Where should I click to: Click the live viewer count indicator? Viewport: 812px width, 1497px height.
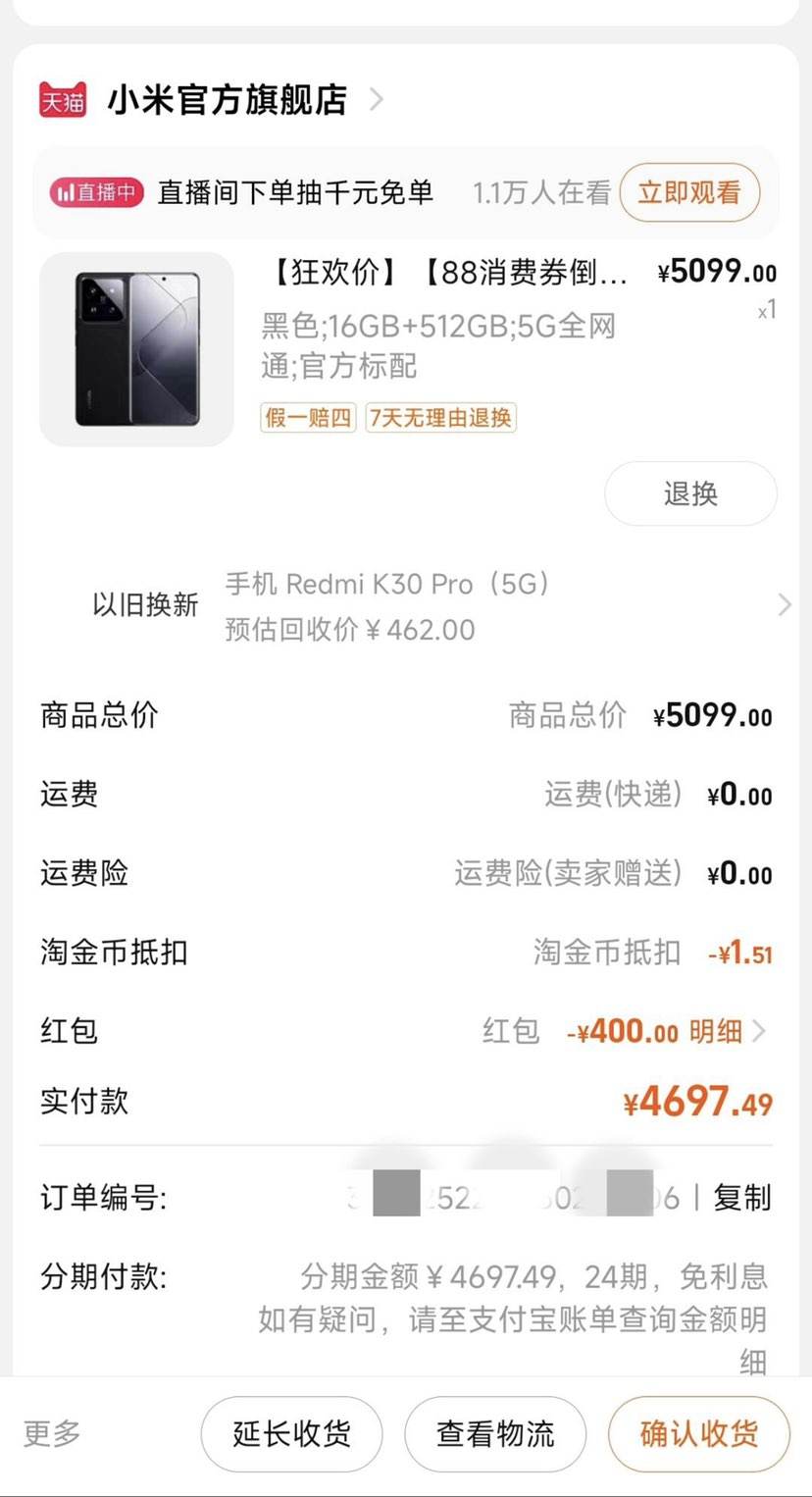pyautogui.click(x=542, y=192)
